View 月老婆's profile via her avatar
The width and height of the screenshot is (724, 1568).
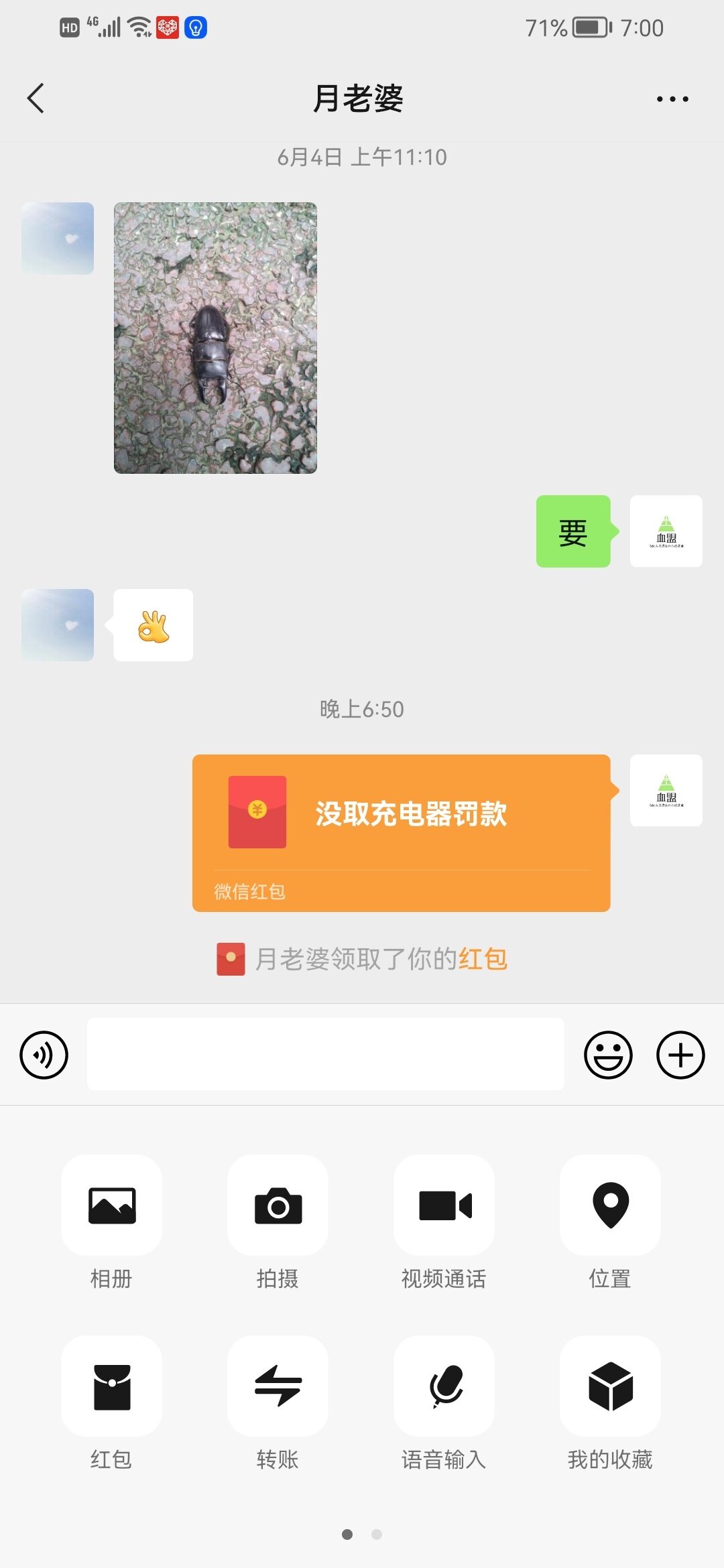(58, 239)
